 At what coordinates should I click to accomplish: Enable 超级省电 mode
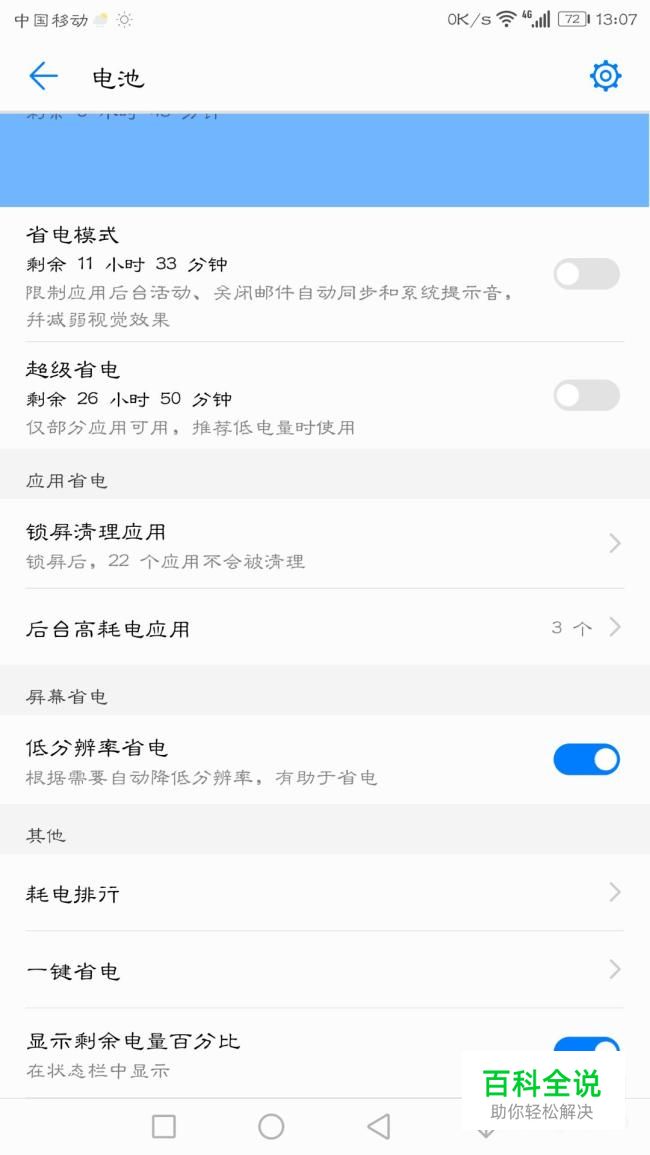[586, 395]
